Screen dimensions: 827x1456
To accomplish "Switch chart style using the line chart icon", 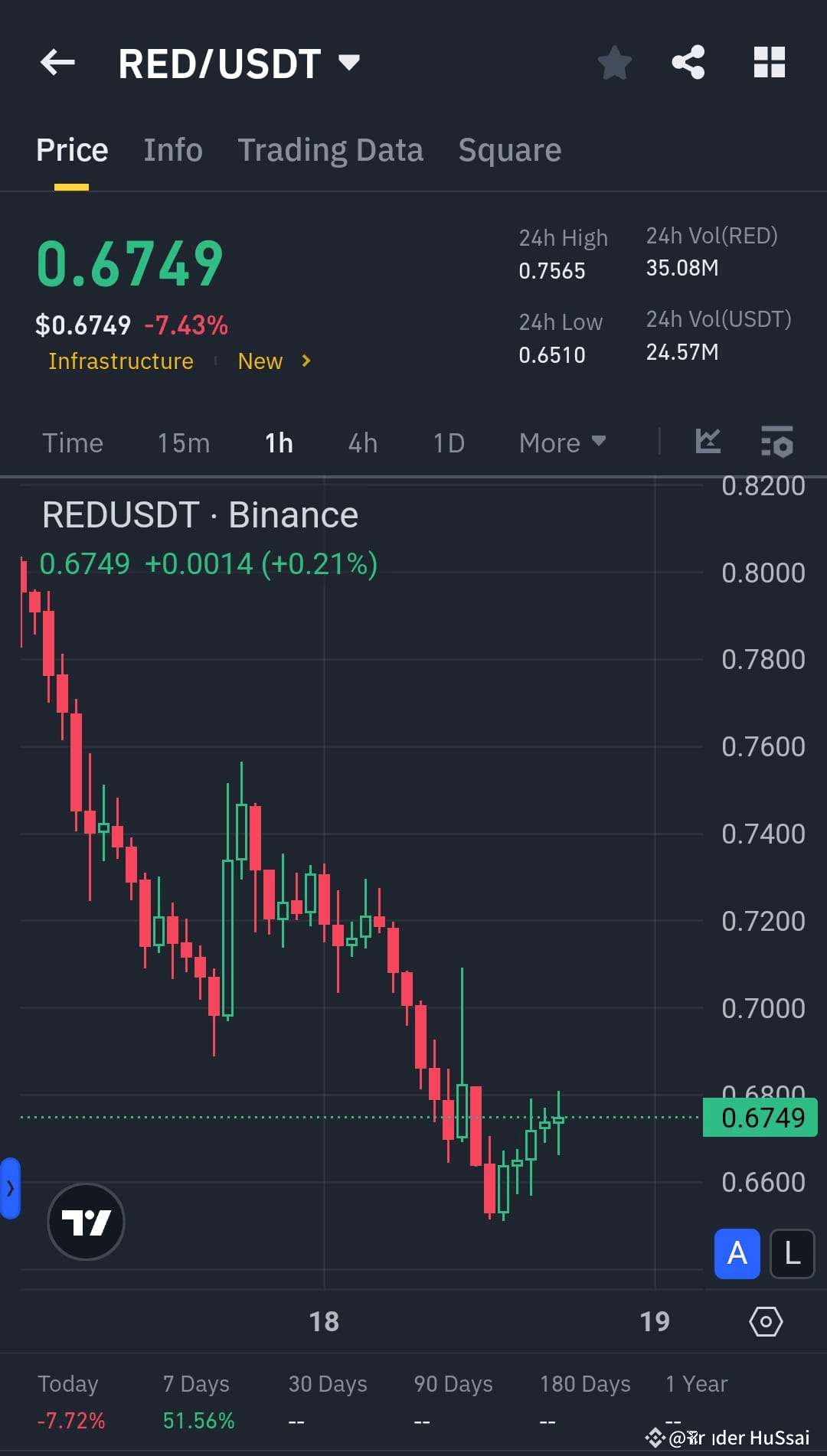I will click(708, 442).
